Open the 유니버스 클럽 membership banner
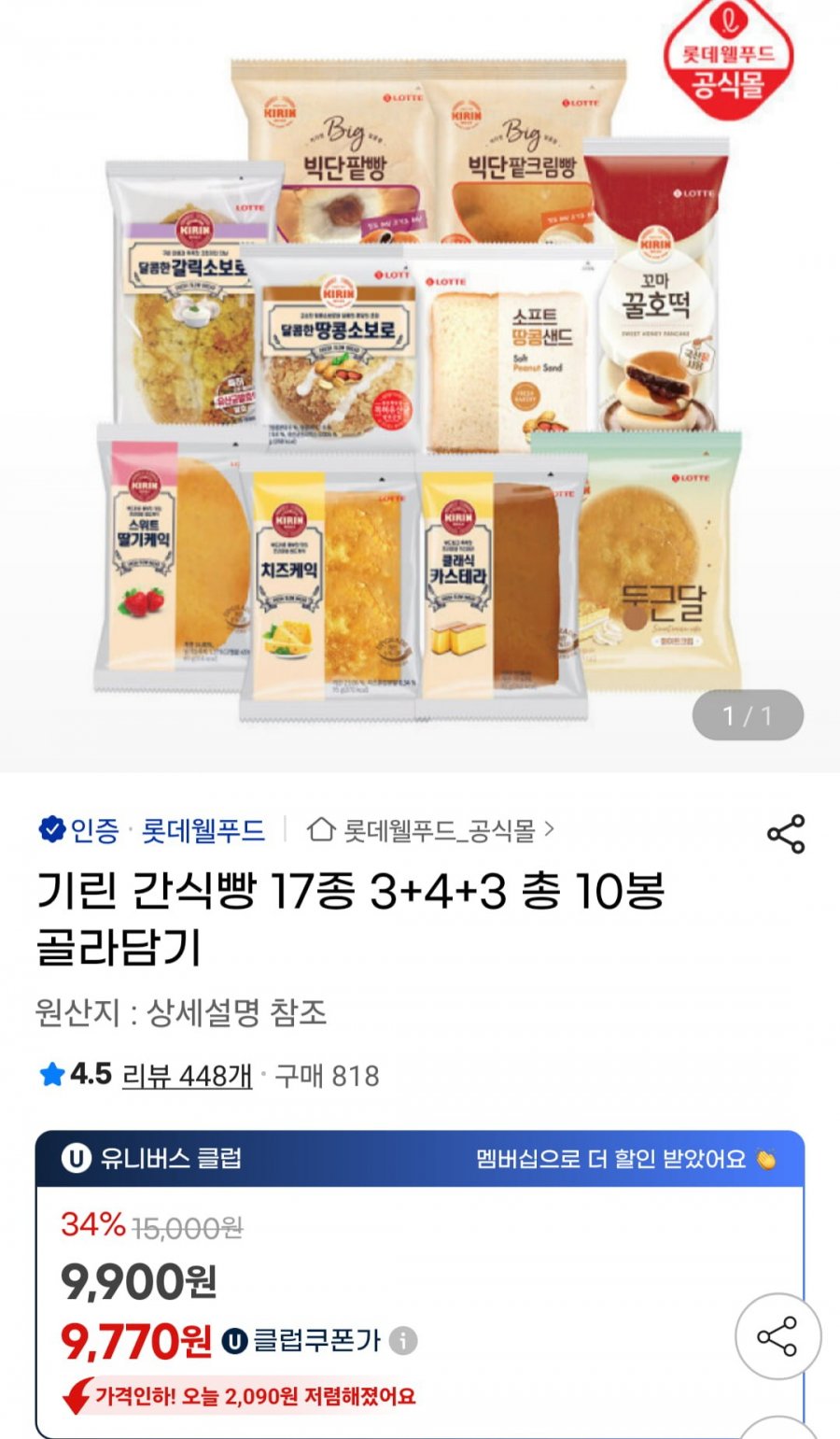The width and height of the screenshot is (840, 1439). (419, 1159)
